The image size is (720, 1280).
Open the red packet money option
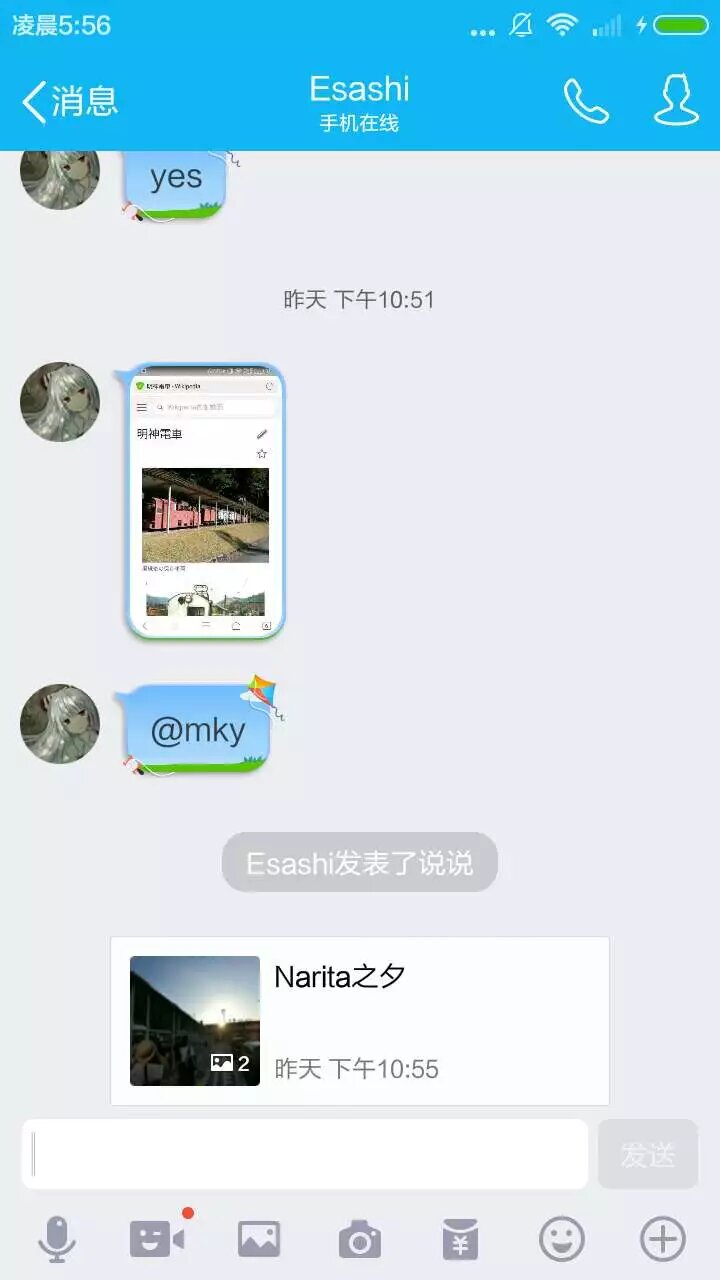[461, 1240]
